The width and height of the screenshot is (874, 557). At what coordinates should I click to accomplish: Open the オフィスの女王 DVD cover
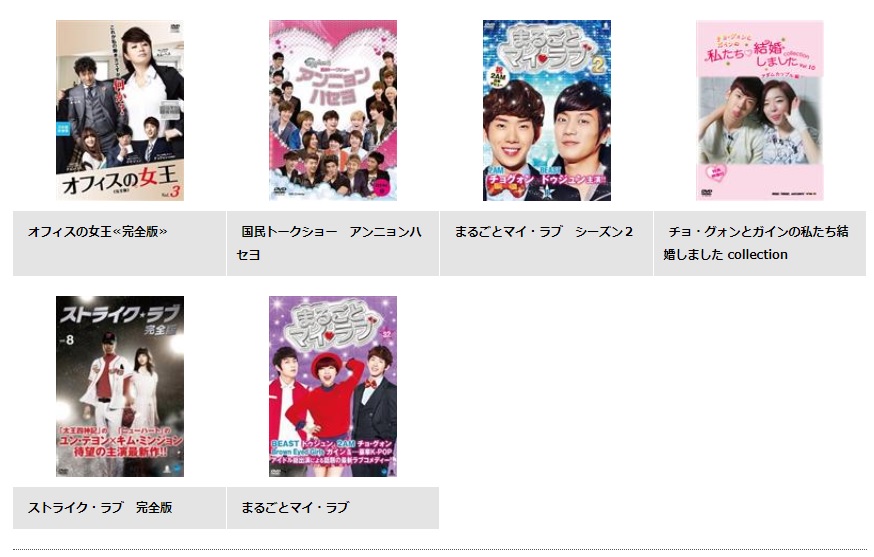pos(119,110)
